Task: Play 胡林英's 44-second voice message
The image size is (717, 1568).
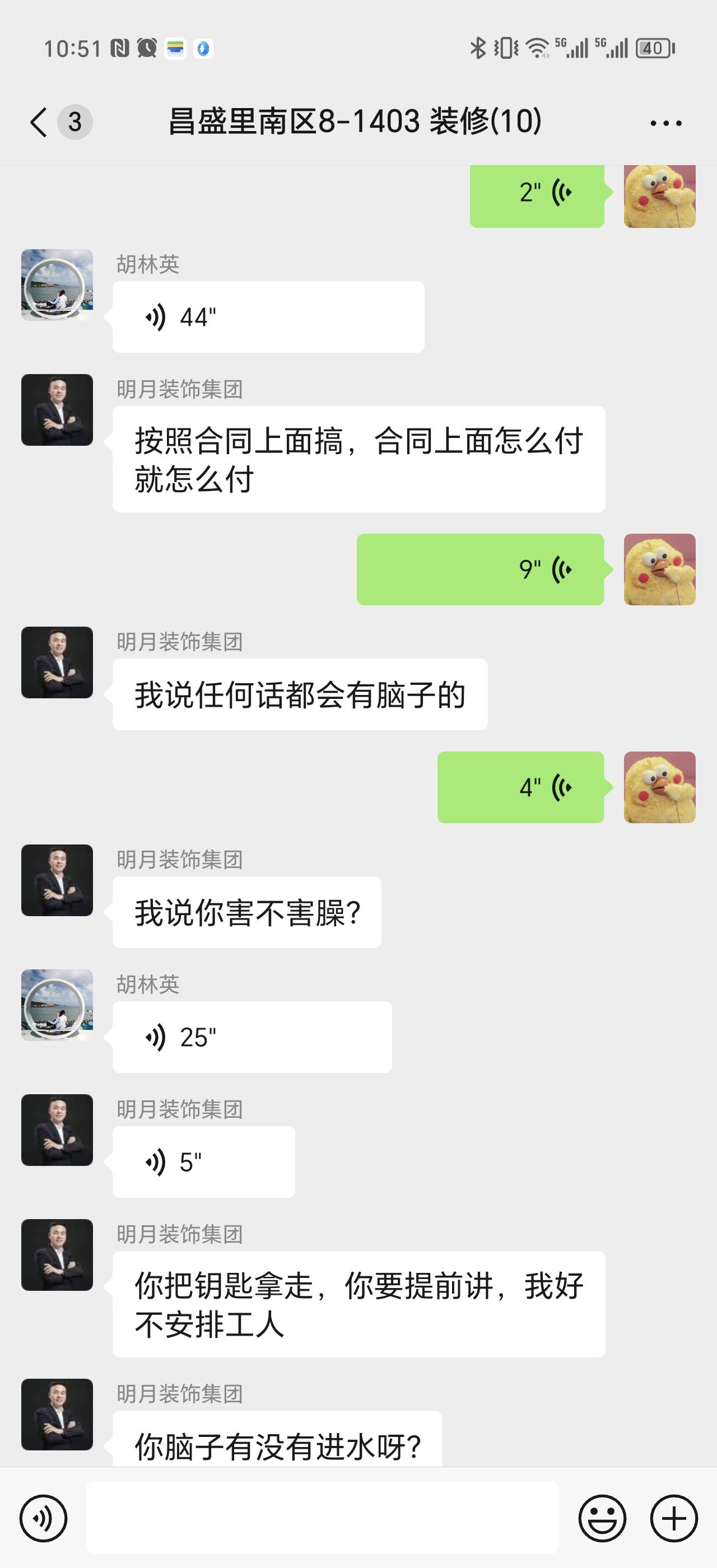Action: pos(268,317)
